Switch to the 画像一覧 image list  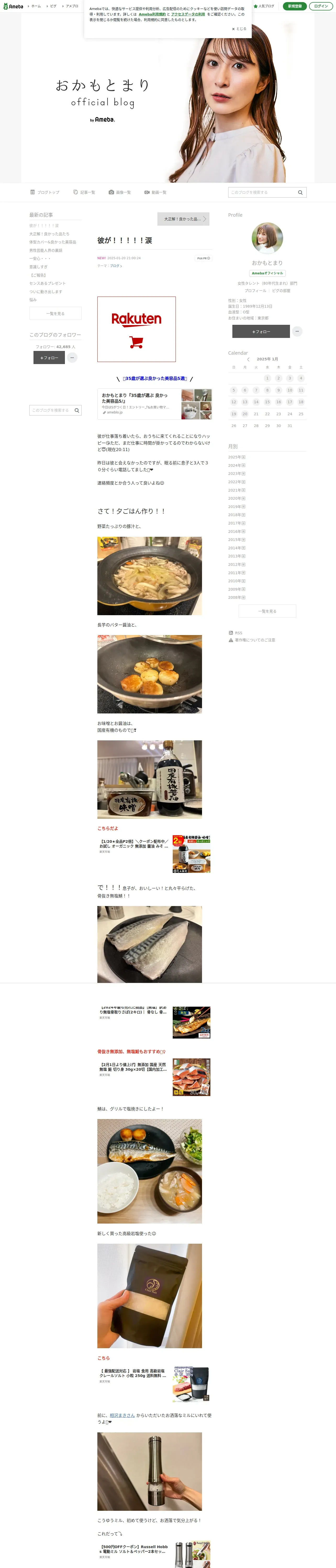(x=120, y=192)
